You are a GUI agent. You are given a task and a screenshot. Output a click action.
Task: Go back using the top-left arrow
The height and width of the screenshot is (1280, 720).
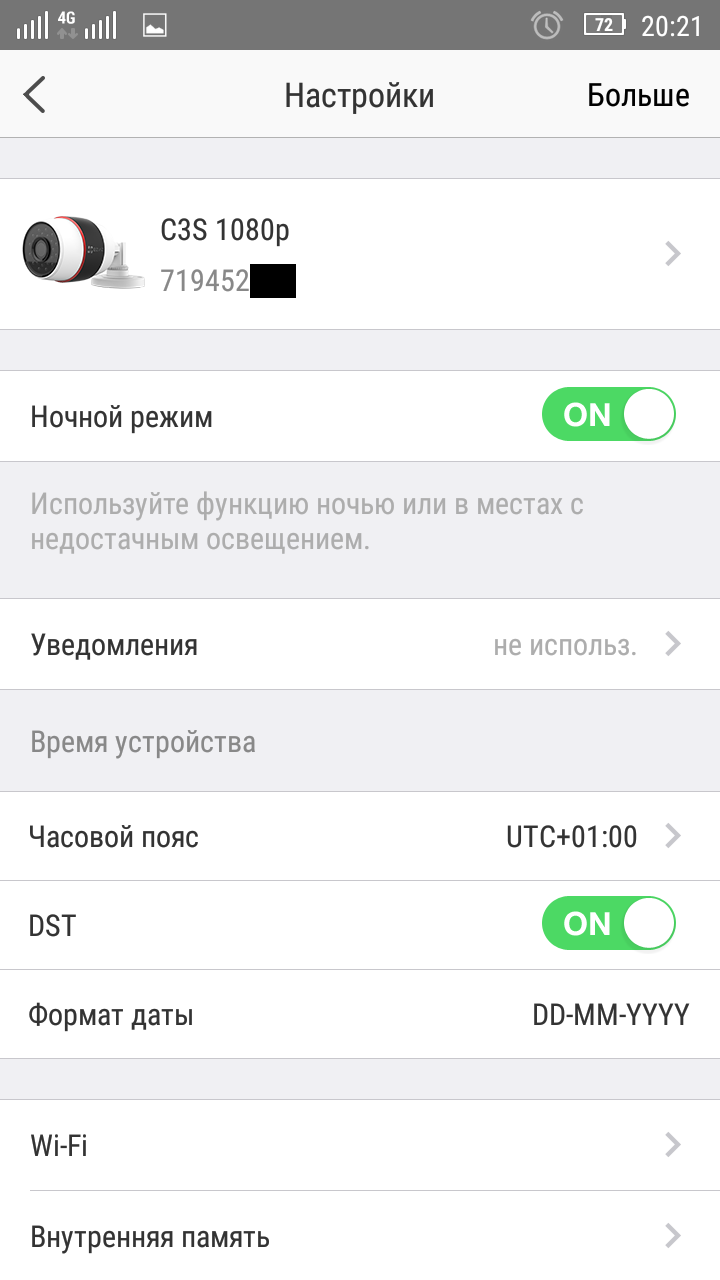coord(35,95)
